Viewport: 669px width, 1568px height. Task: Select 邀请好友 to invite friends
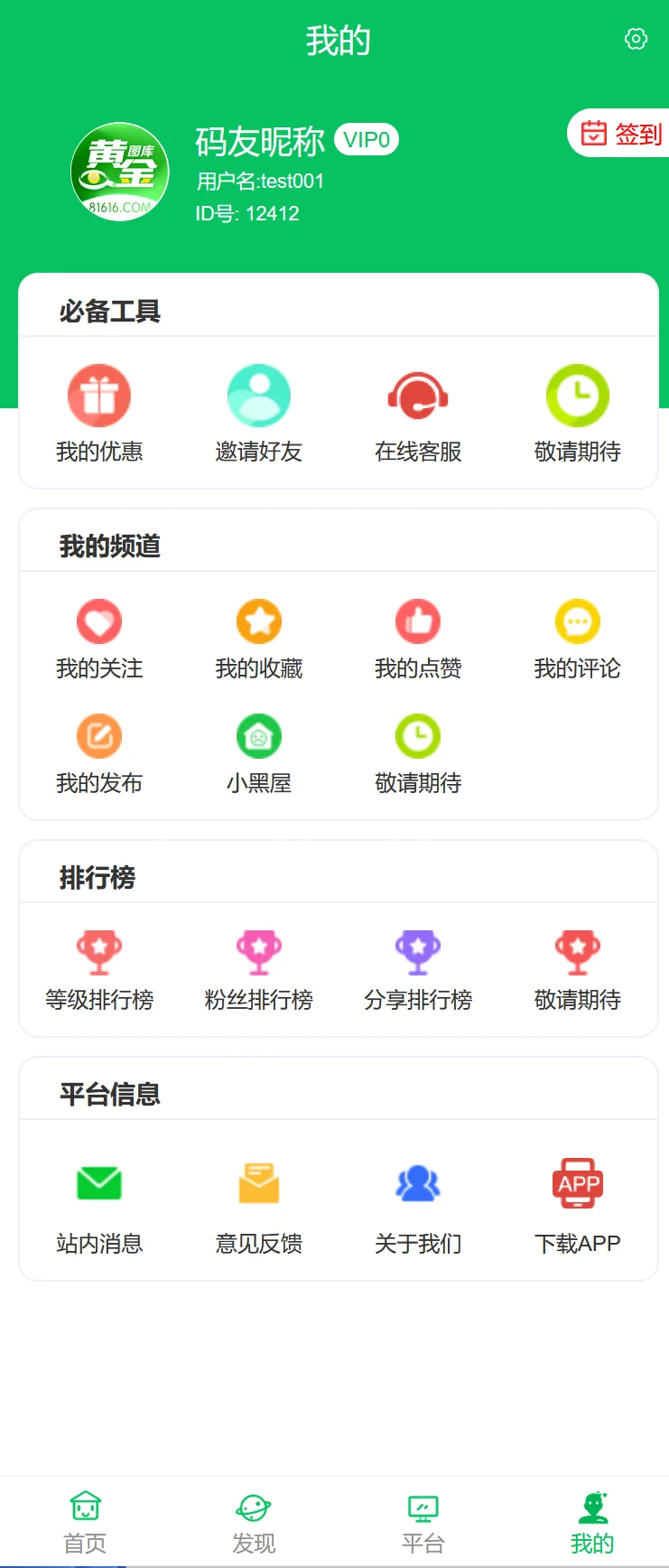click(x=259, y=413)
